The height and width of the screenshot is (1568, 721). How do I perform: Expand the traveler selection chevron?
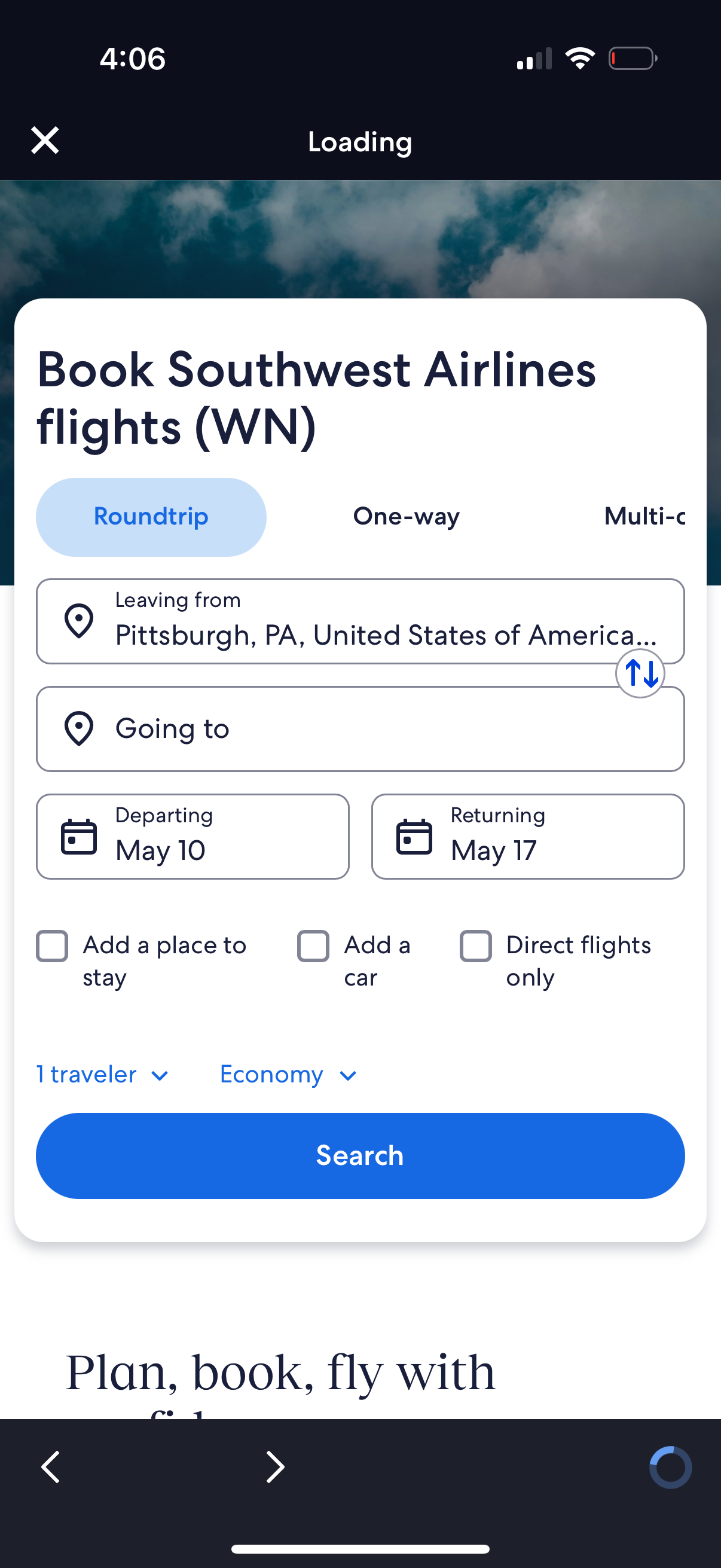point(160,1076)
